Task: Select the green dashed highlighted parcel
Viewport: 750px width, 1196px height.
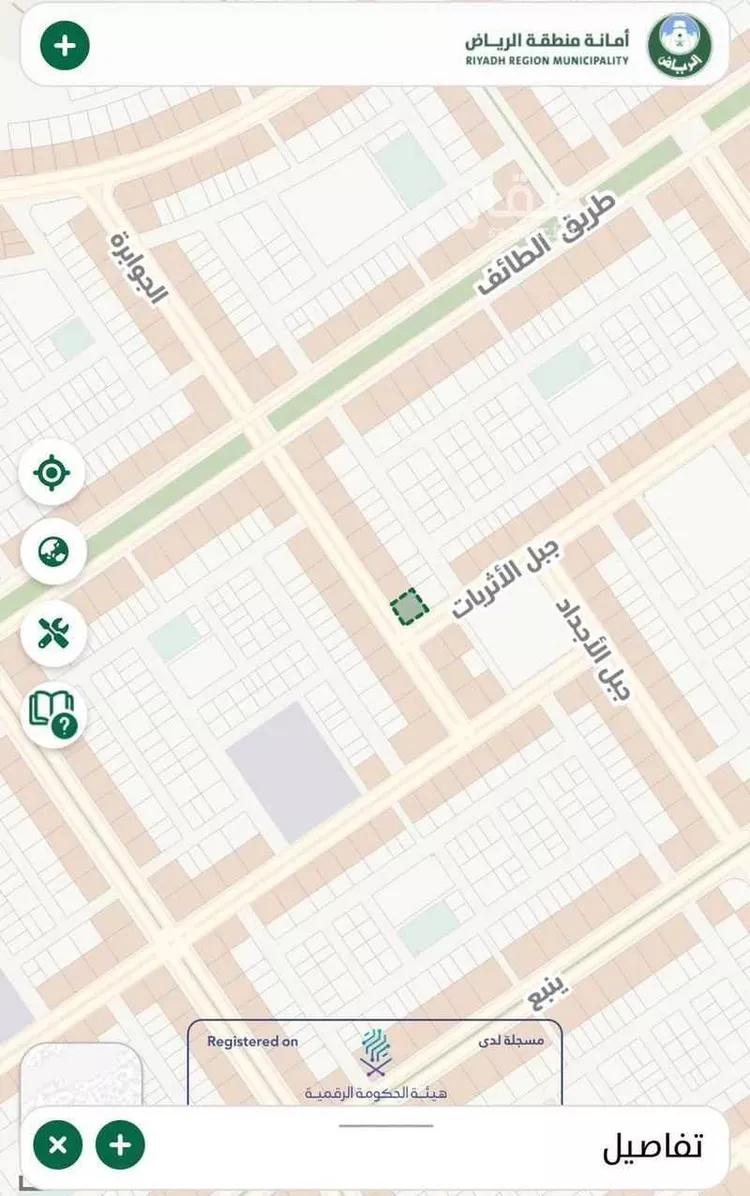Action: point(407,607)
